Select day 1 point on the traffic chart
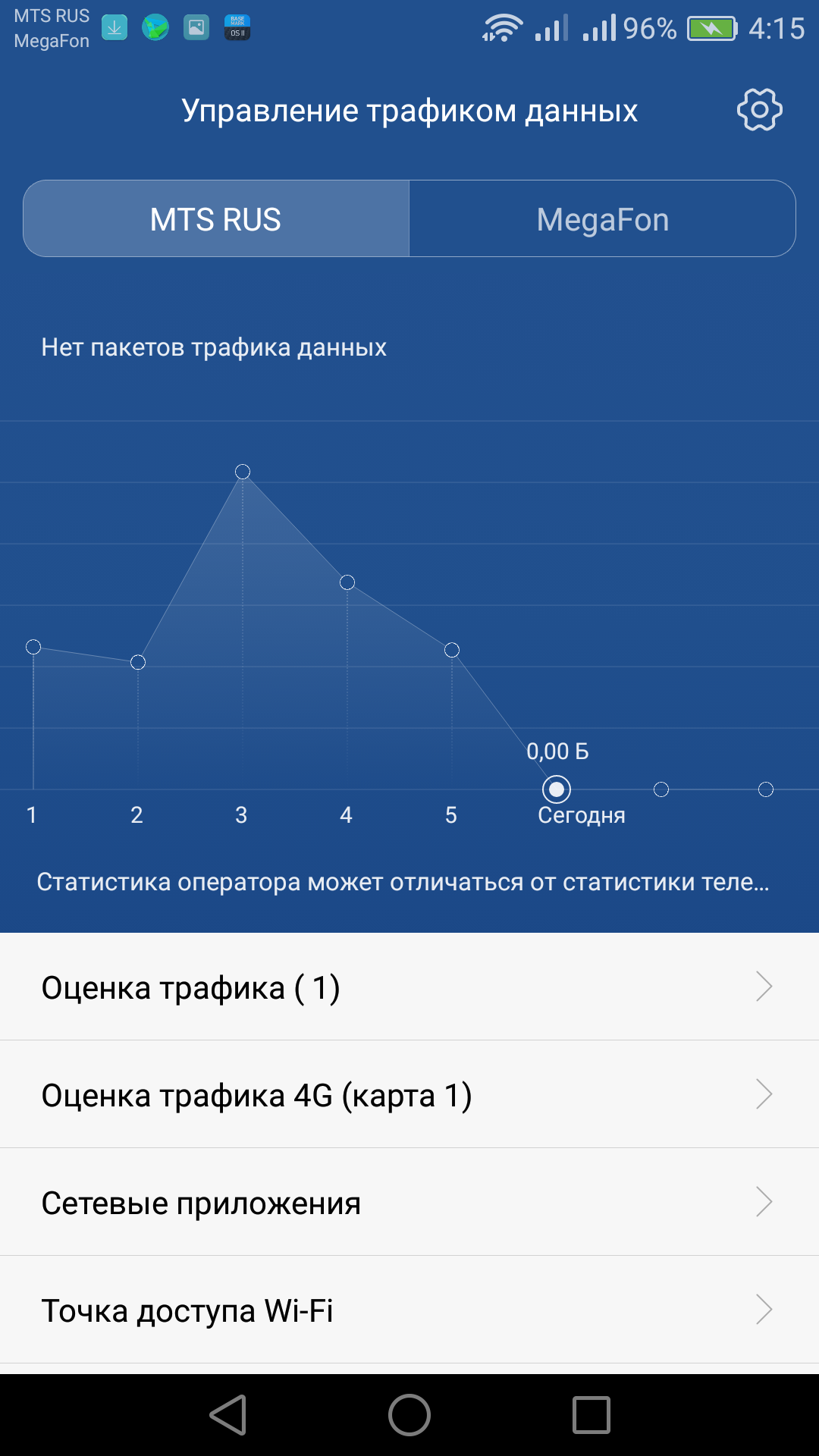Viewport: 819px width, 1456px height. [x=33, y=647]
